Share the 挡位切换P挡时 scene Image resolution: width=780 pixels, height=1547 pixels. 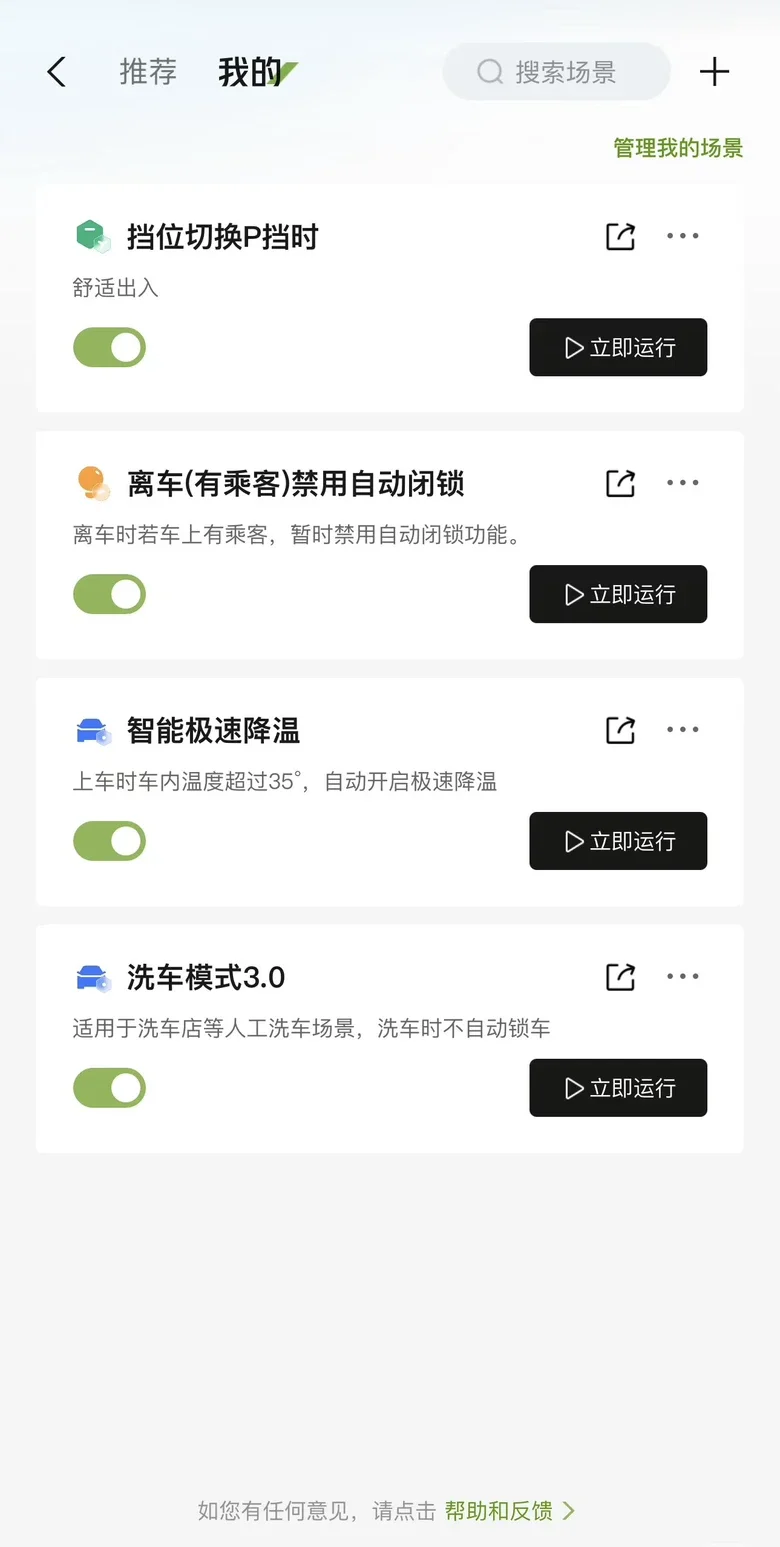click(x=621, y=237)
